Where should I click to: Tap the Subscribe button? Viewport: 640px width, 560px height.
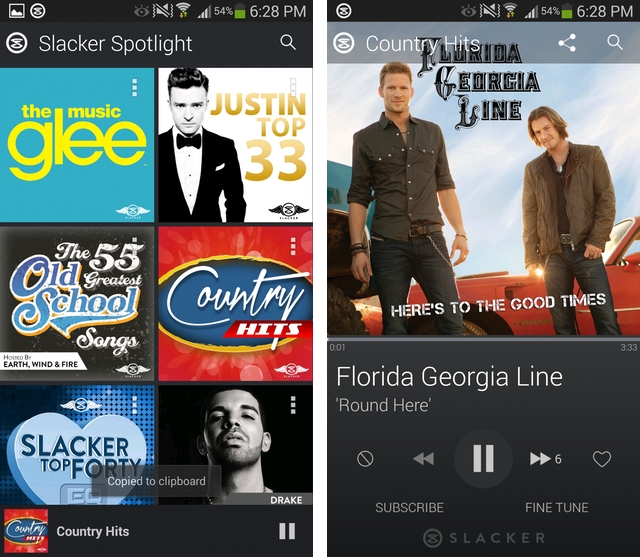coord(409,508)
